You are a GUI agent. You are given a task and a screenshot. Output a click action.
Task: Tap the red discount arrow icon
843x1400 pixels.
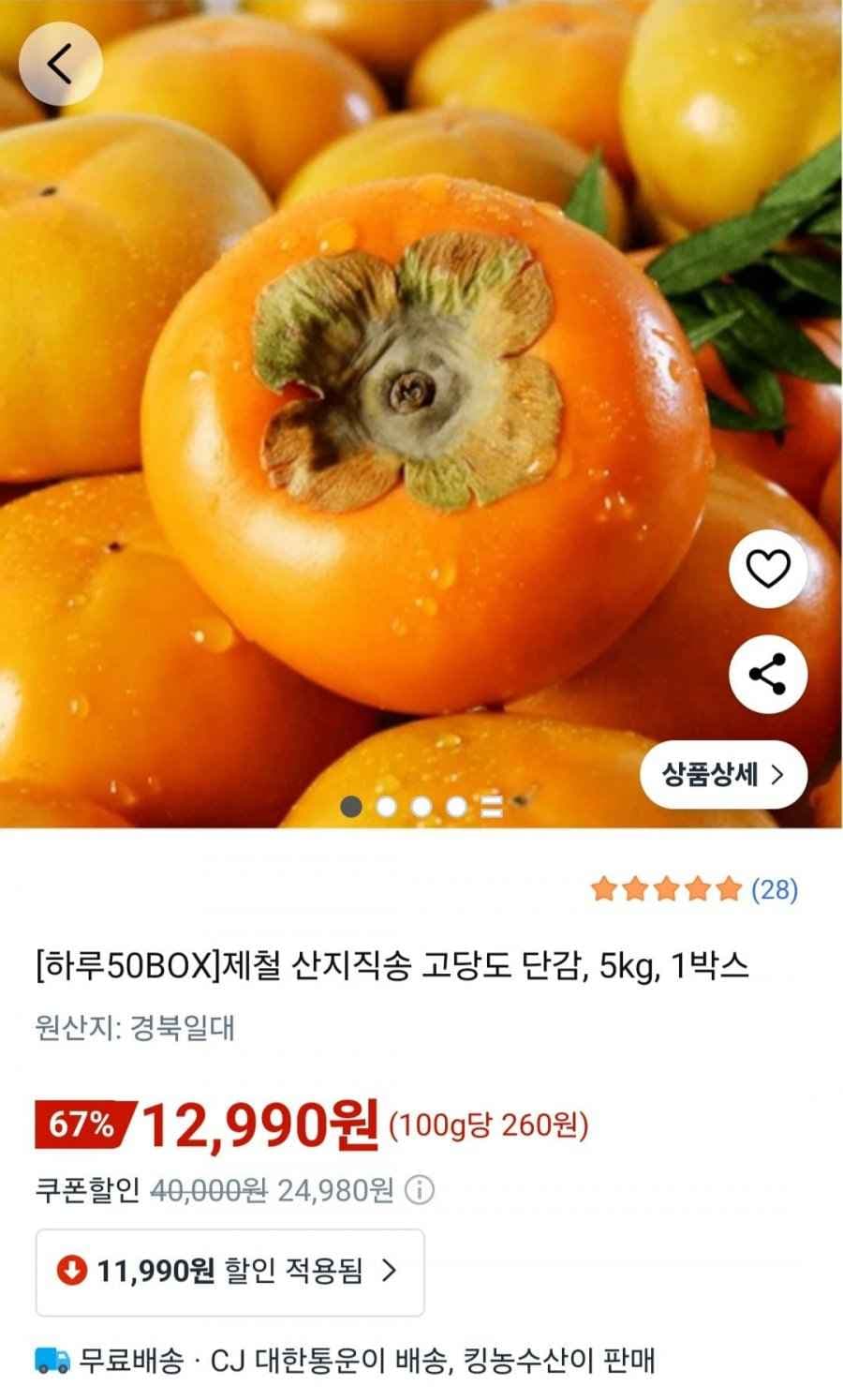click(x=73, y=1272)
